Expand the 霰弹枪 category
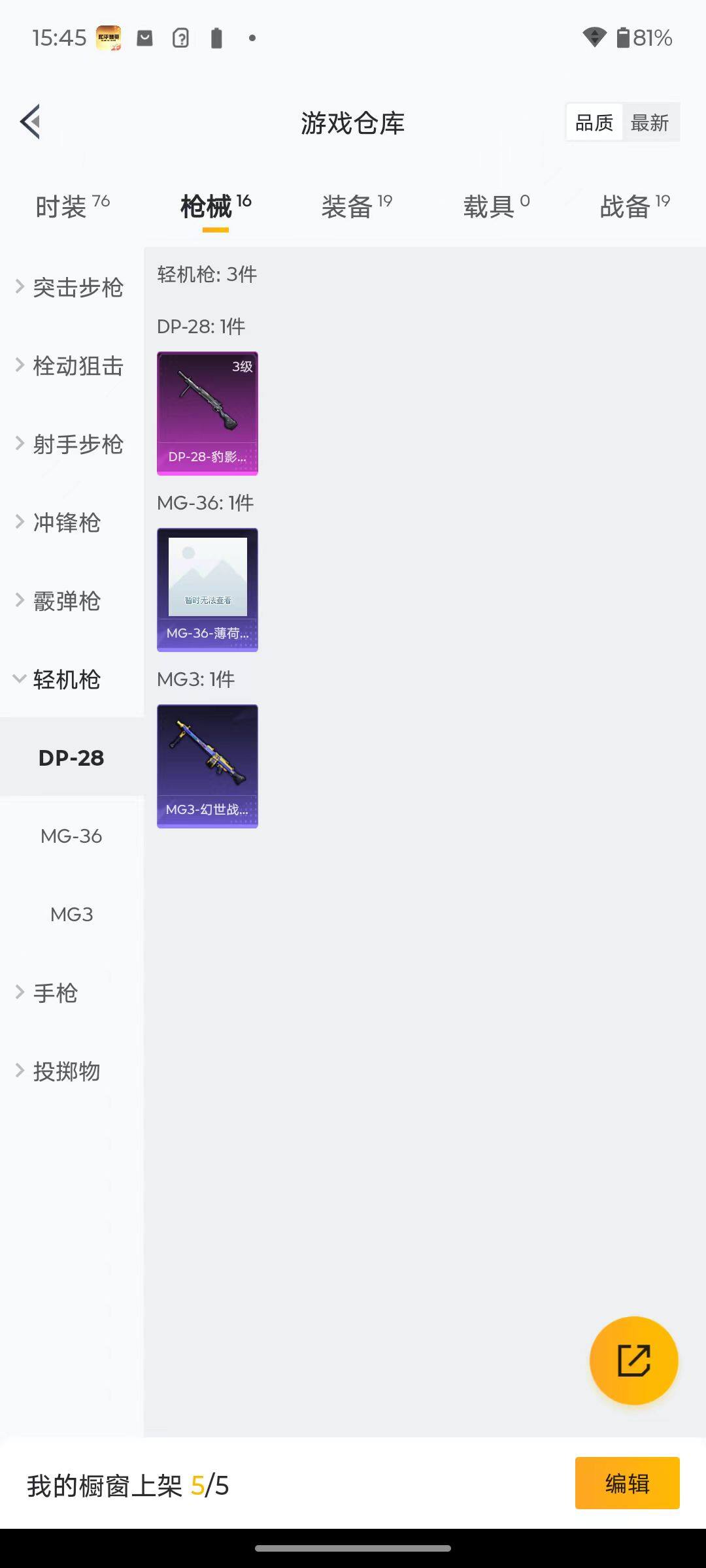 (65, 600)
